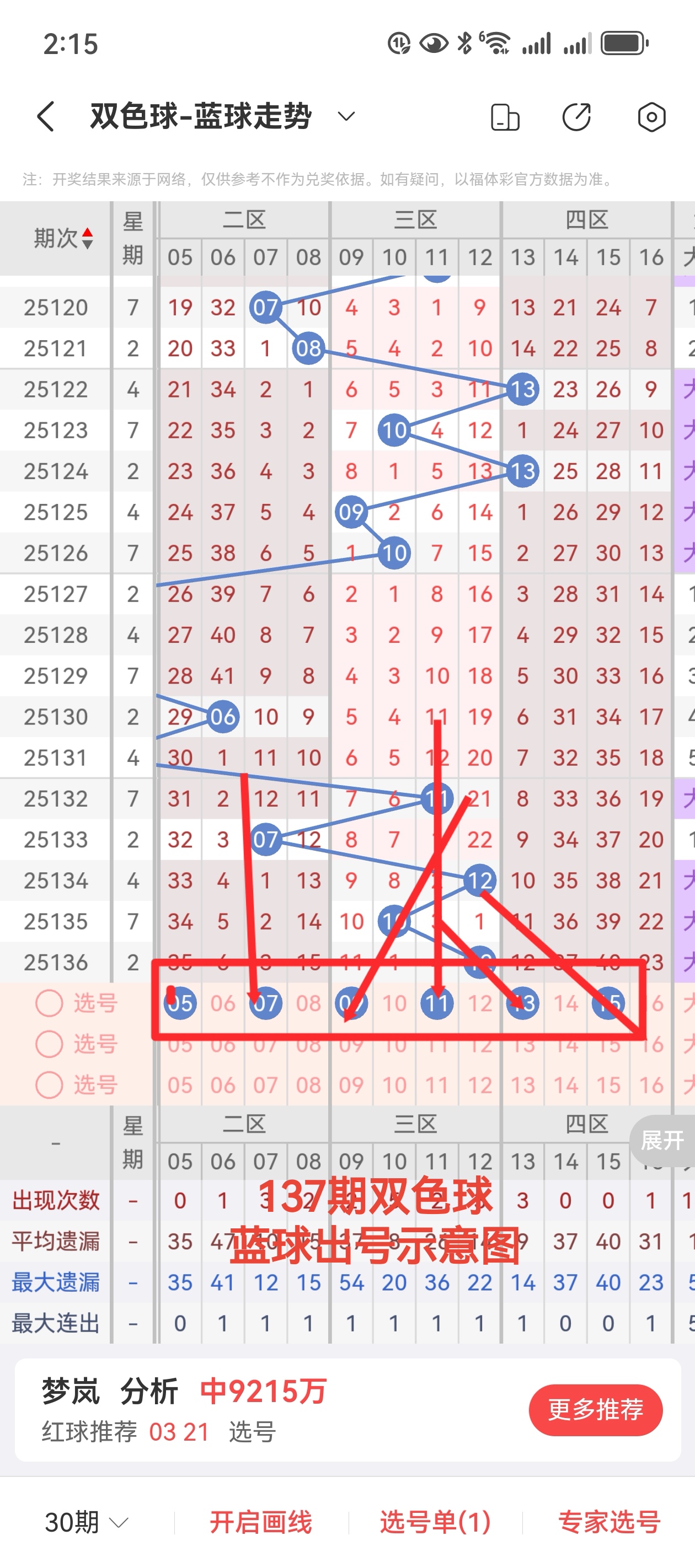Open 选号单(1) selection list
This screenshot has width=695, height=1568.
coord(435,1522)
